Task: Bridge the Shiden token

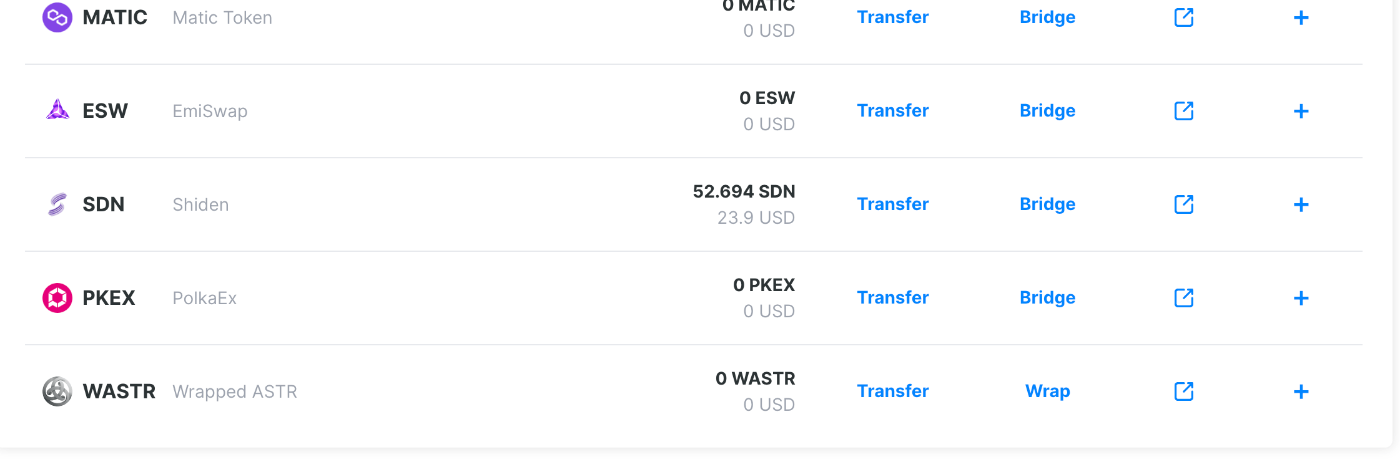Action: [1047, 204]
